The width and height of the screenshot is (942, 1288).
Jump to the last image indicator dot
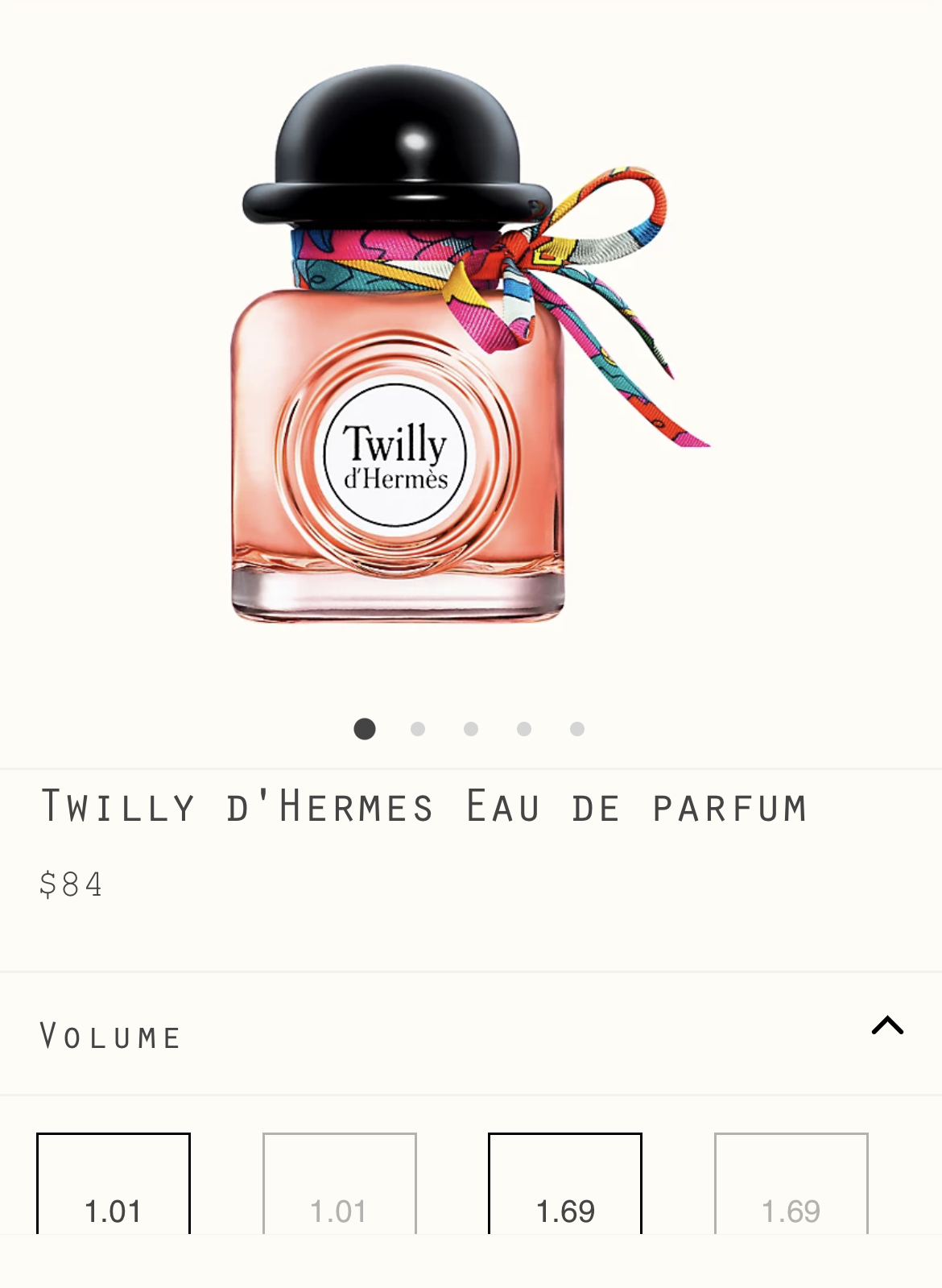tap(576, 729)
